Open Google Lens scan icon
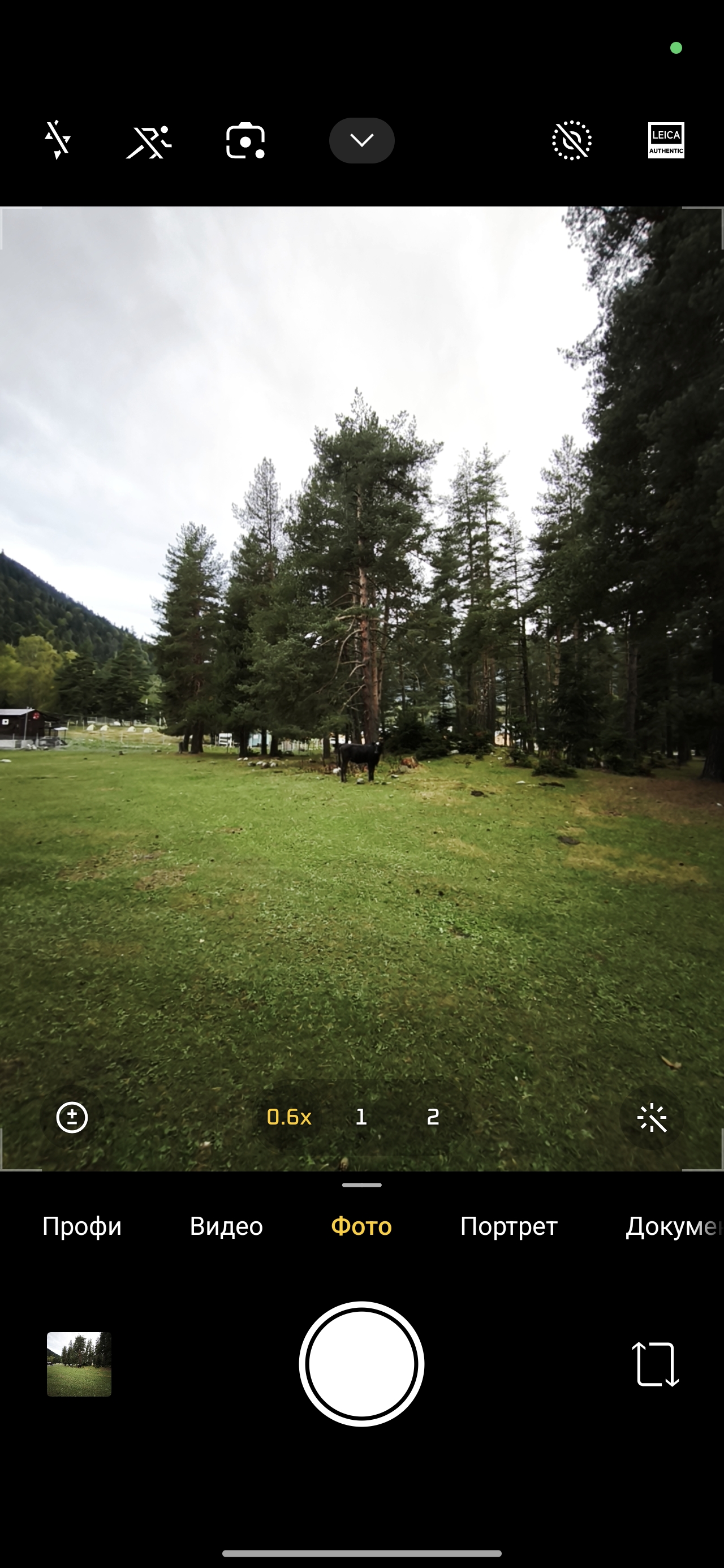This screenshot has width=724, height=1568. pyautogui.click(x=245, y=141)
